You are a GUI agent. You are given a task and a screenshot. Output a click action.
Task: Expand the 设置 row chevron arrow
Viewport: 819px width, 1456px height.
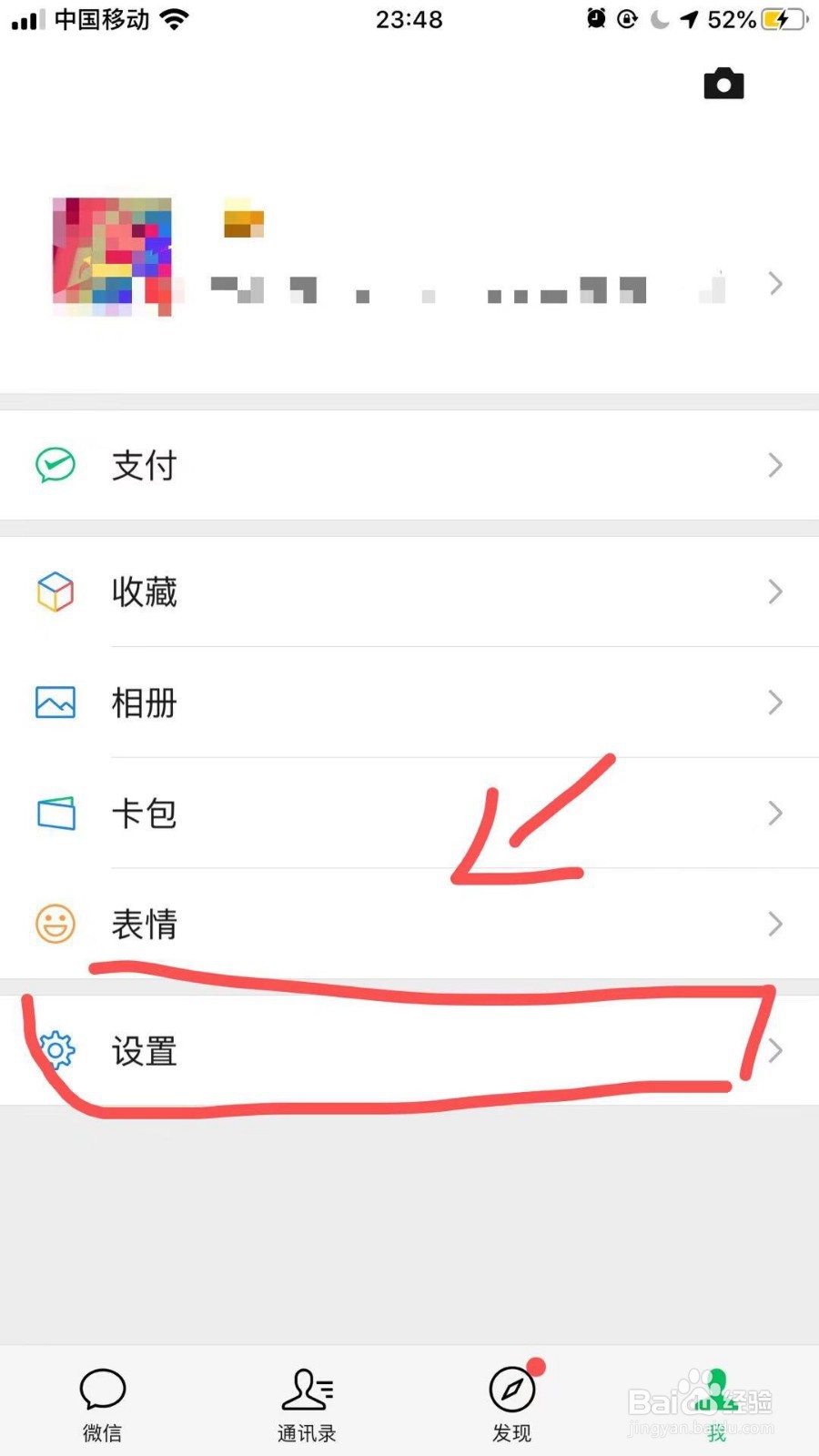[775, 1050]
